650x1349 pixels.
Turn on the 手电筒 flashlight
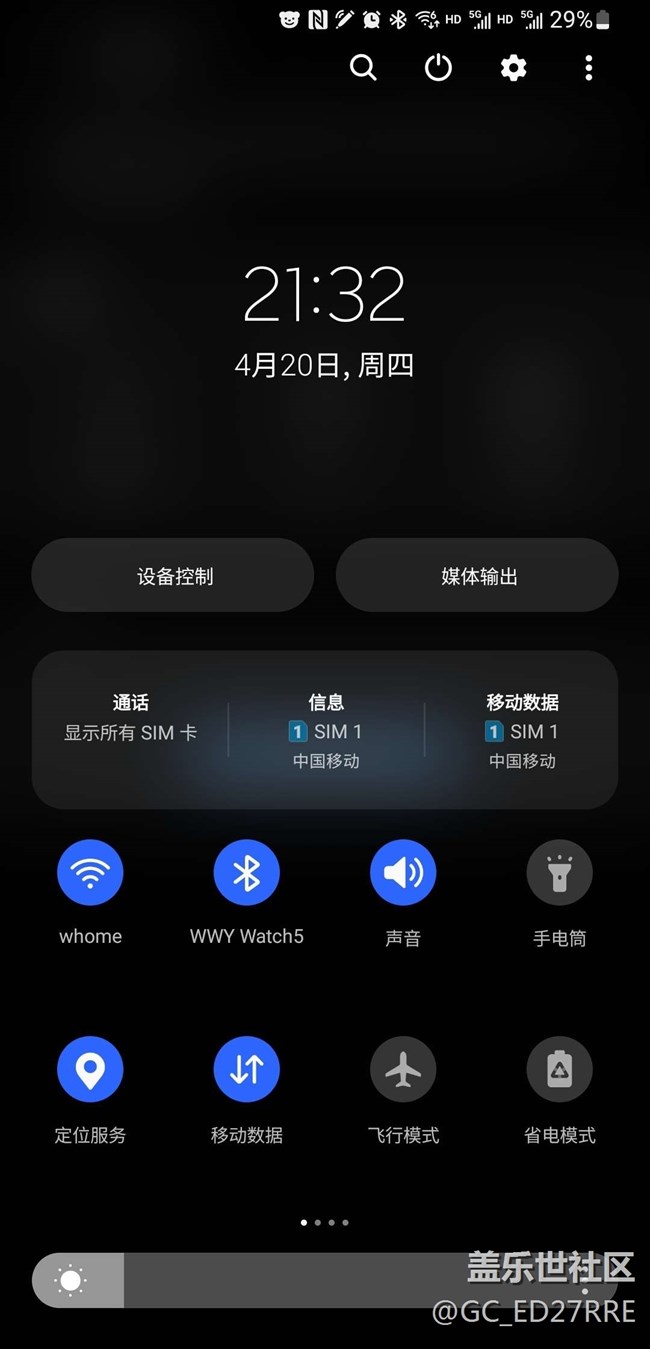(x=560, y=872)
